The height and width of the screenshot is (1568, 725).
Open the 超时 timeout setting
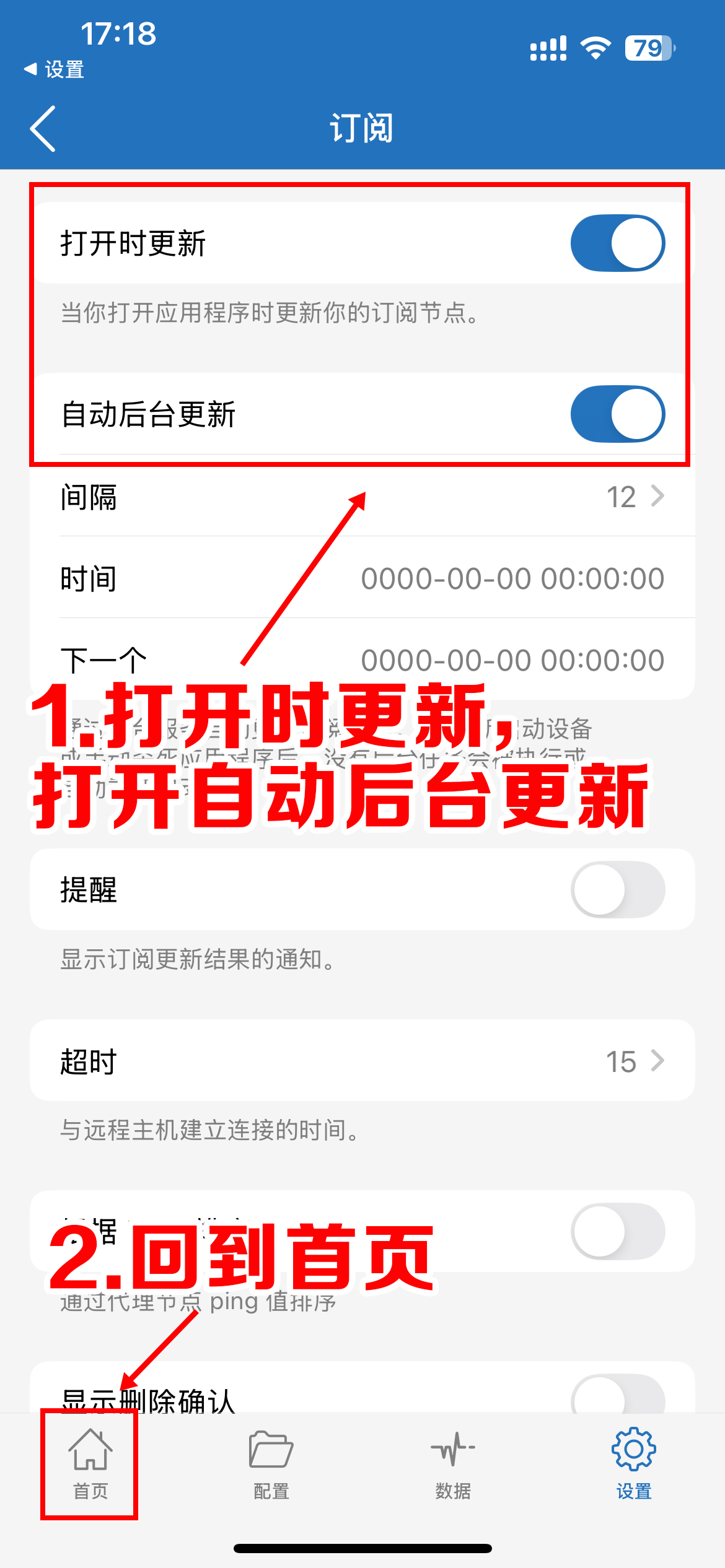tap(362, 1061)
